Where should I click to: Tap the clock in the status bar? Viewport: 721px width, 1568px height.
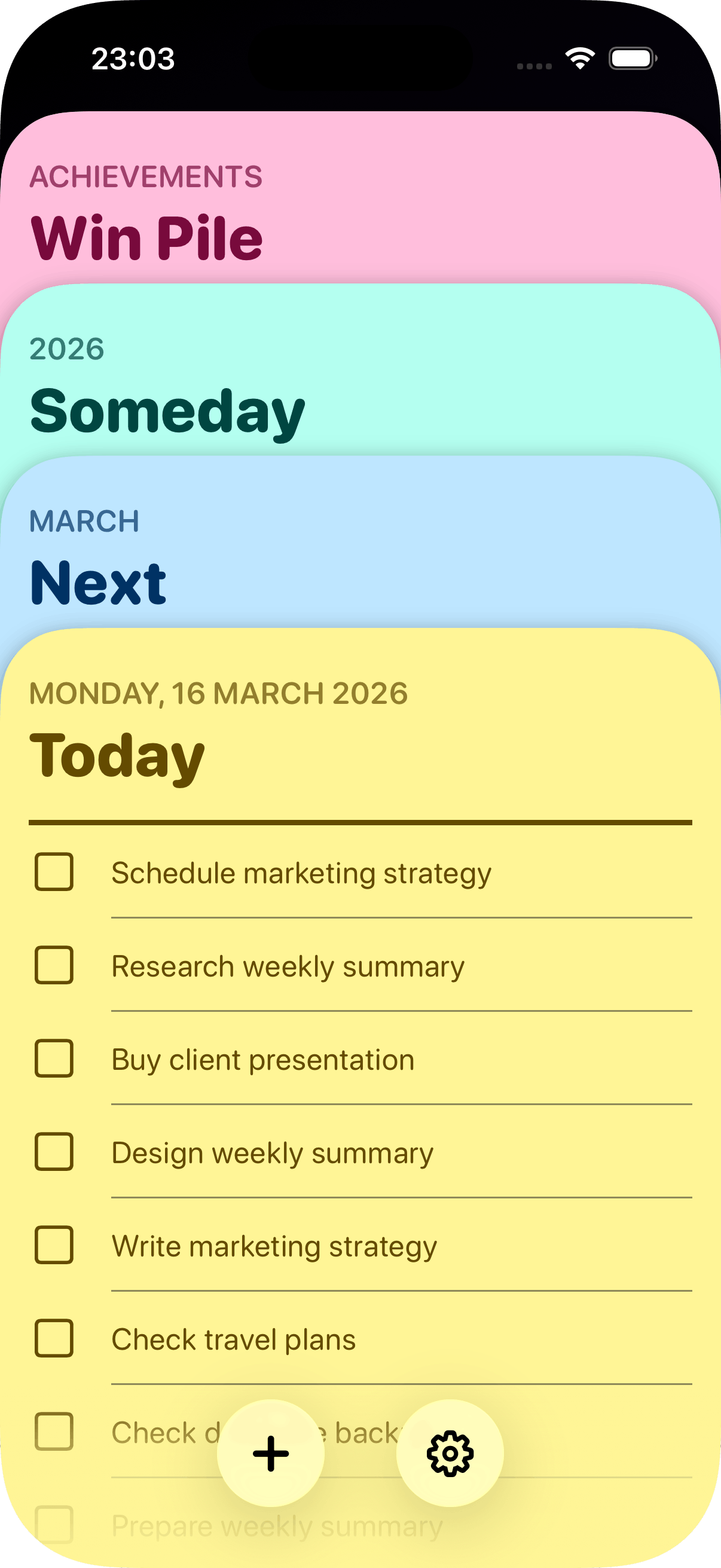[135, 59]
